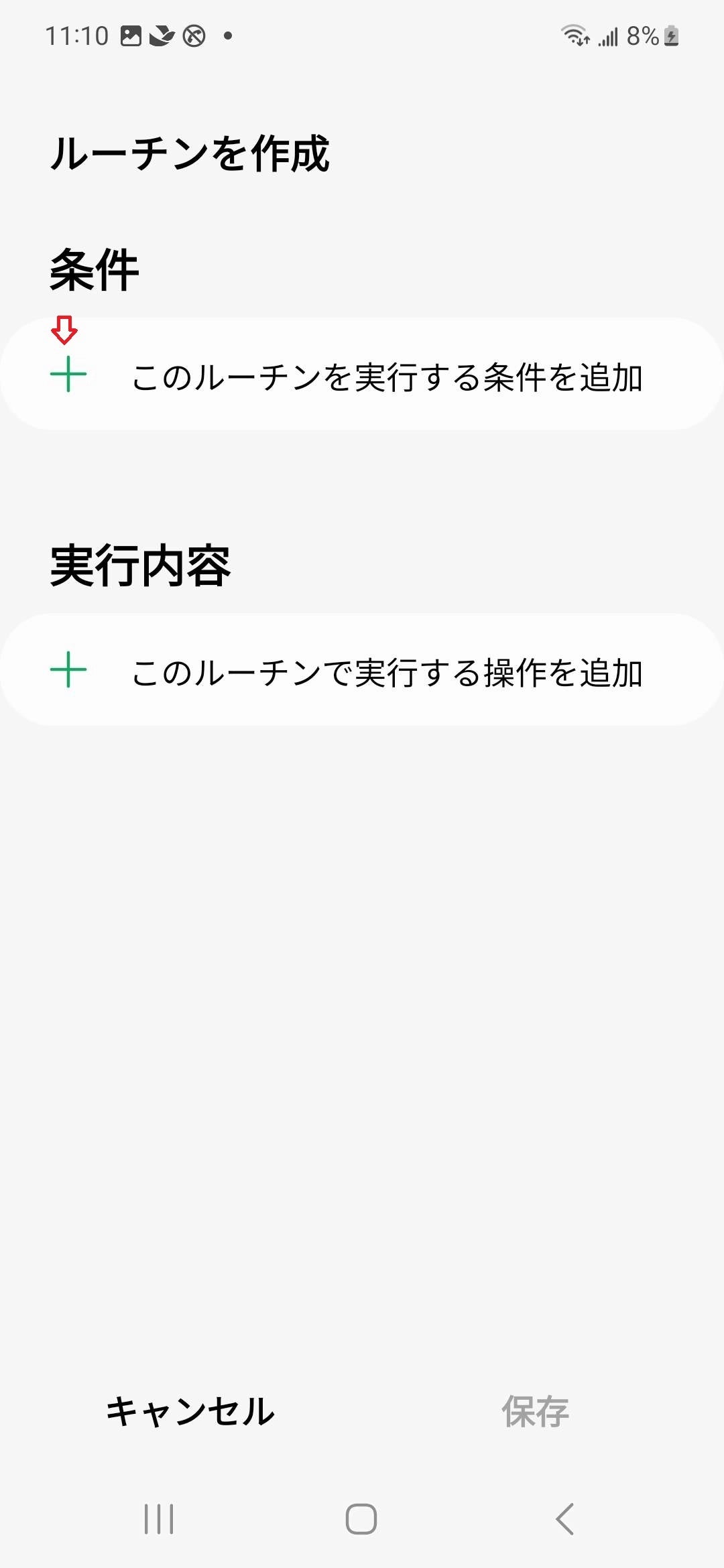The image size is (724, 1568).
Task: Tap the mobile signal strength icon
Action: 609,37
